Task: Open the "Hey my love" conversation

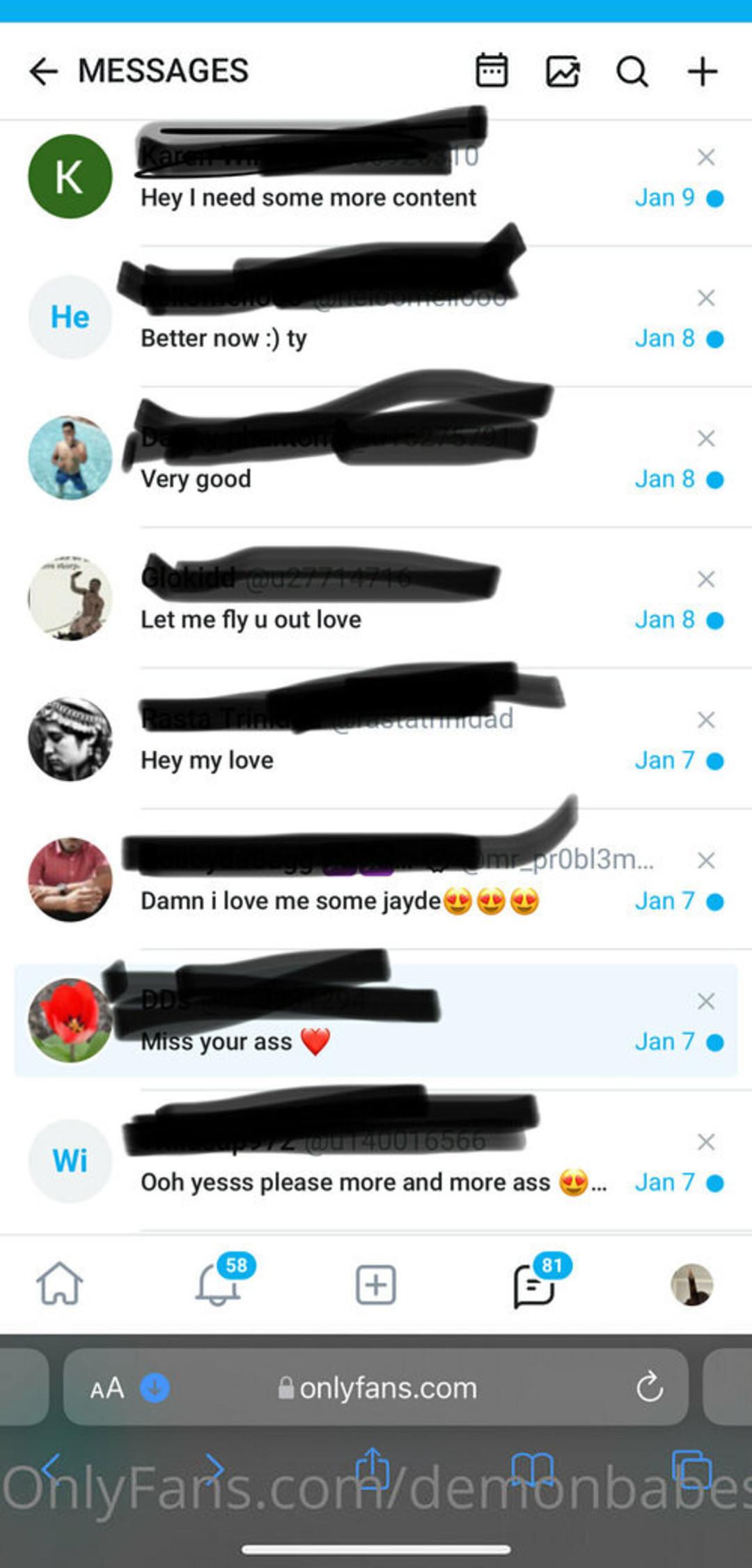Action: coord(376,739)
